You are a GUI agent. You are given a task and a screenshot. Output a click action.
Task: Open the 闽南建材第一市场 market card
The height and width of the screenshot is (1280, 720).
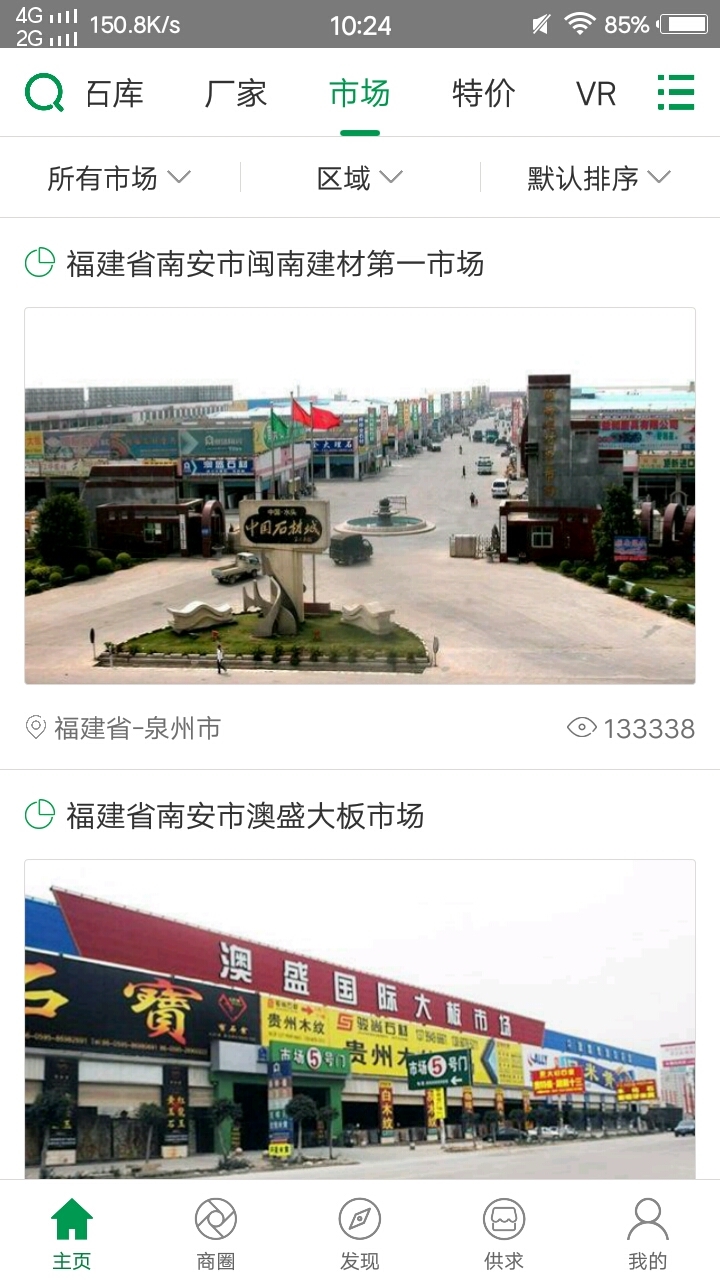tap(360, 495)
